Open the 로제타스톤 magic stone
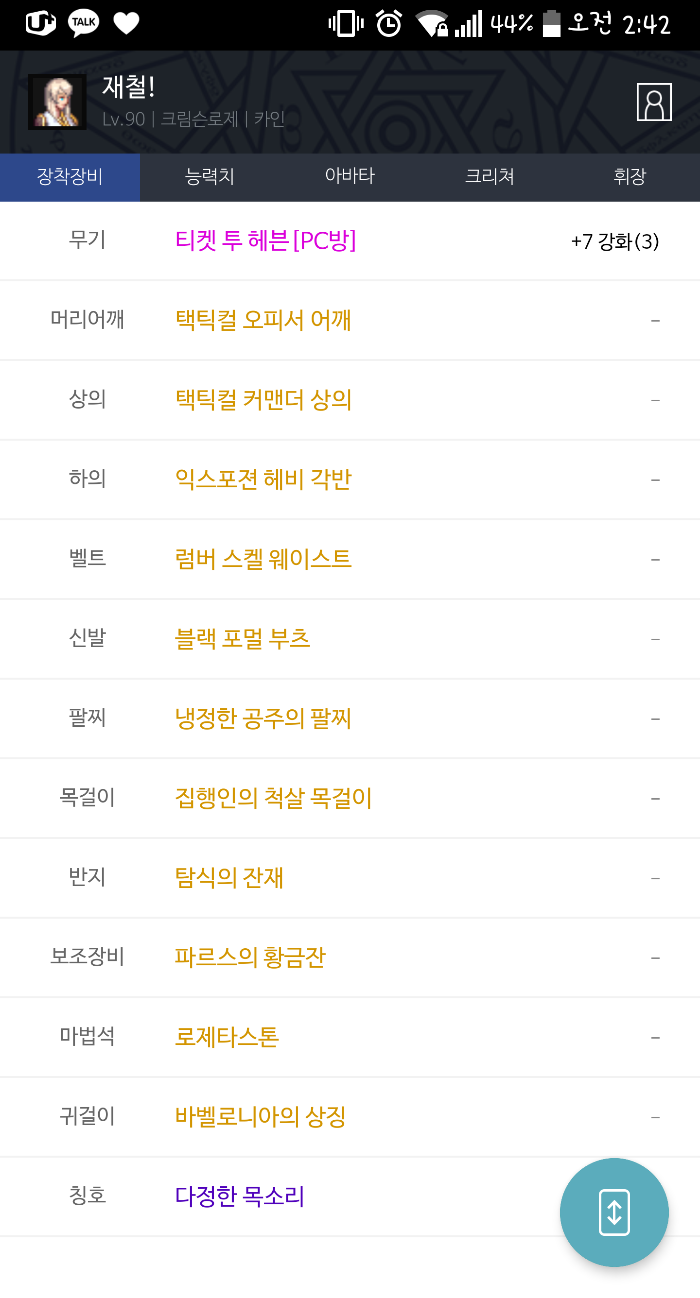 click(x=226, y=1037)
